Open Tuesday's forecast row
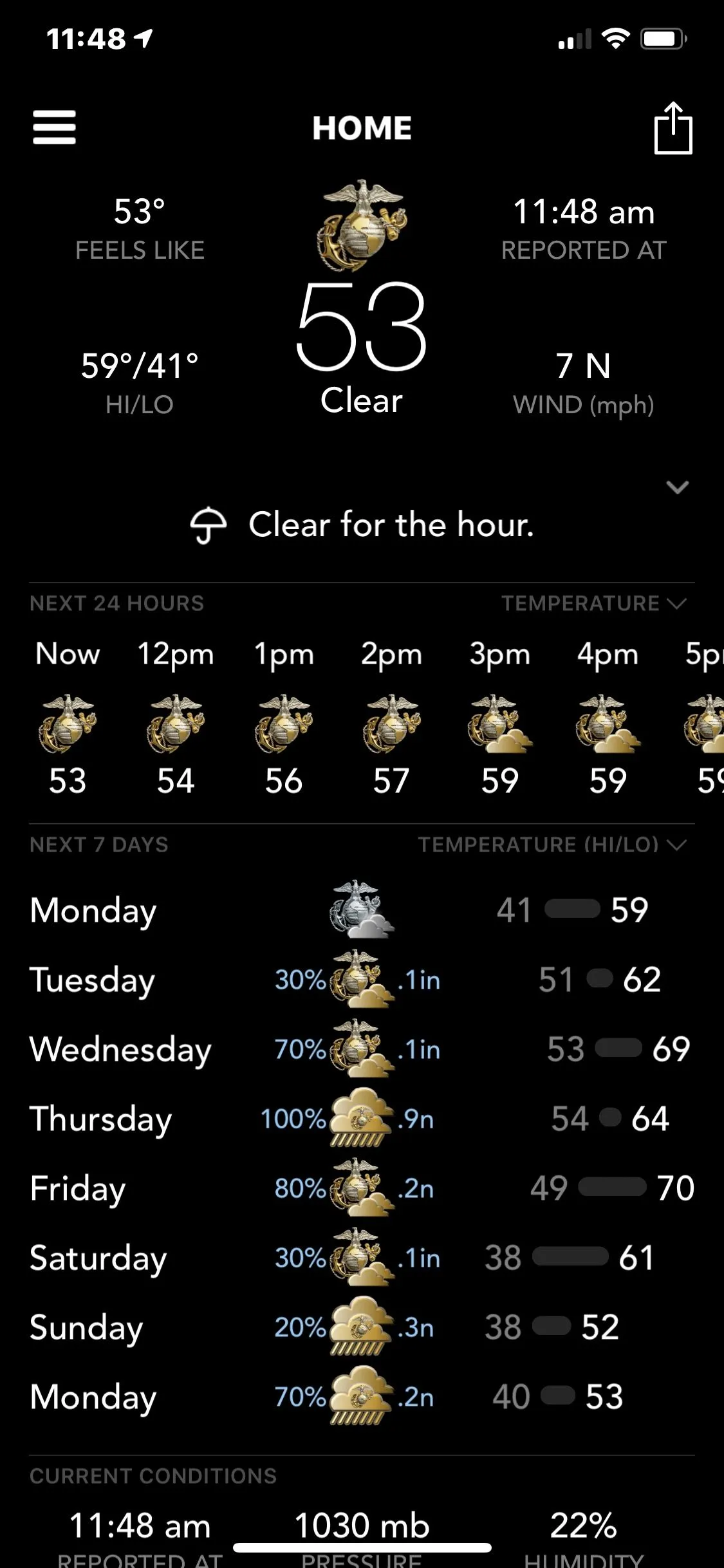The width and height of the screenshot is (724, 1568). click(362, 980)
